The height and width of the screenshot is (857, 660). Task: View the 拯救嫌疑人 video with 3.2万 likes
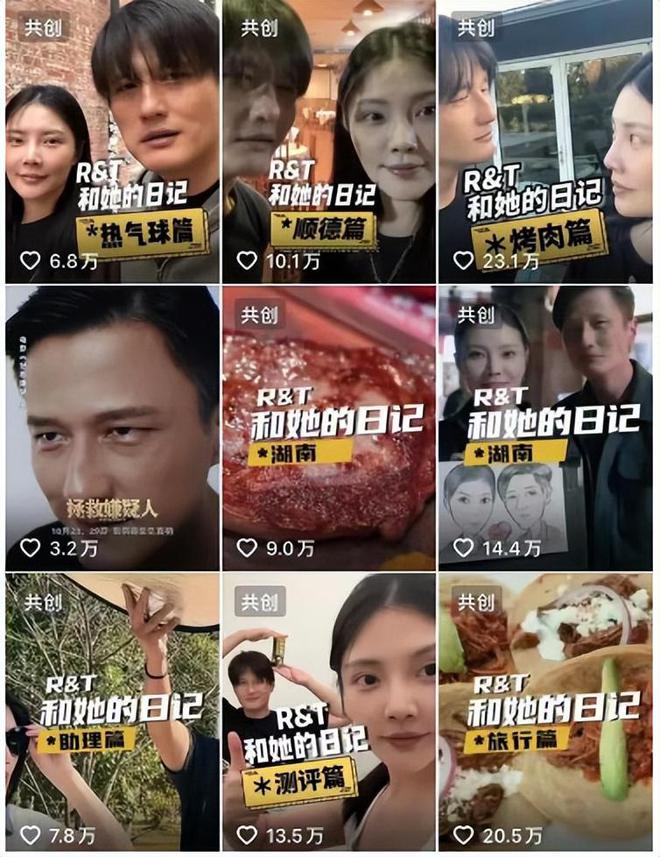tap(111, 428)
